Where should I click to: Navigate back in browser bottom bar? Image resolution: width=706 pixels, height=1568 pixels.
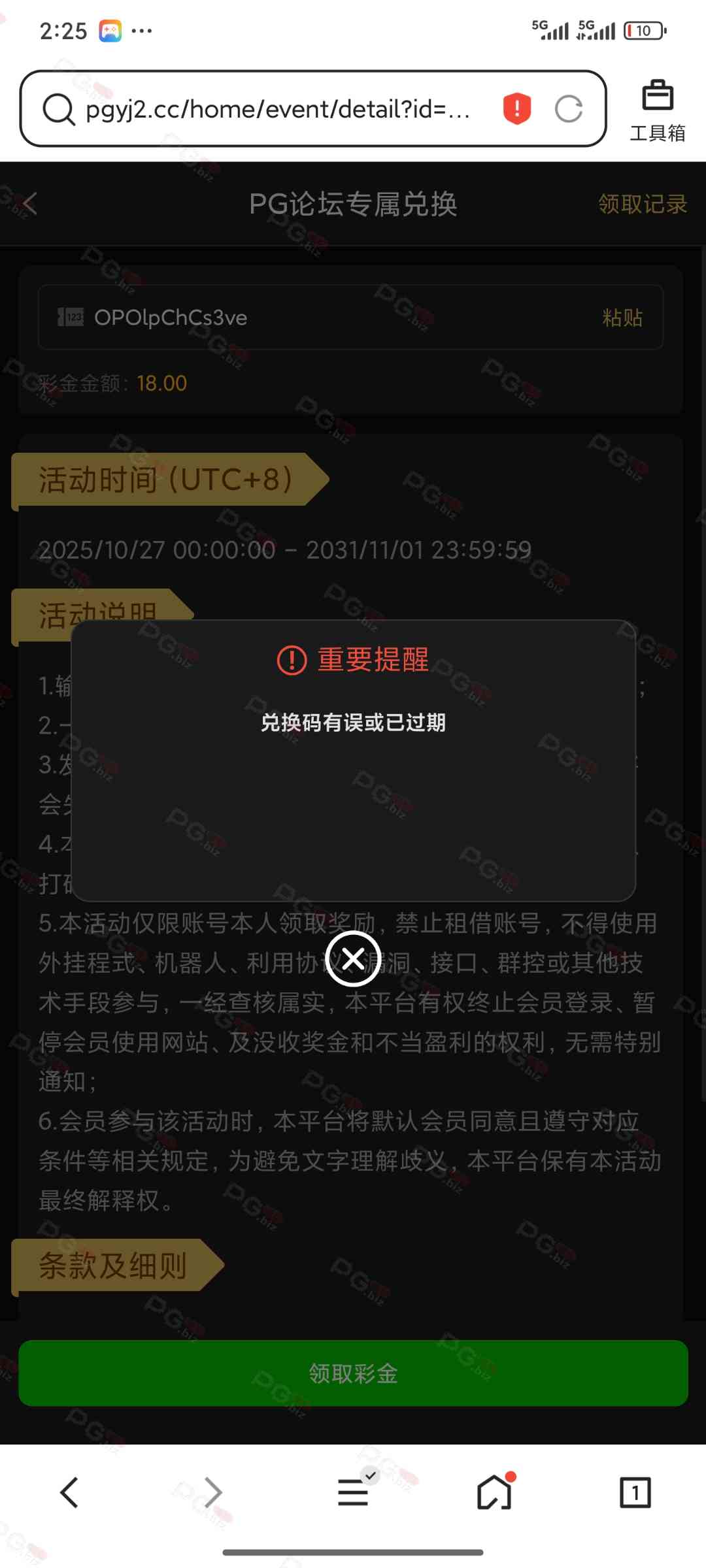point(69,1493)
